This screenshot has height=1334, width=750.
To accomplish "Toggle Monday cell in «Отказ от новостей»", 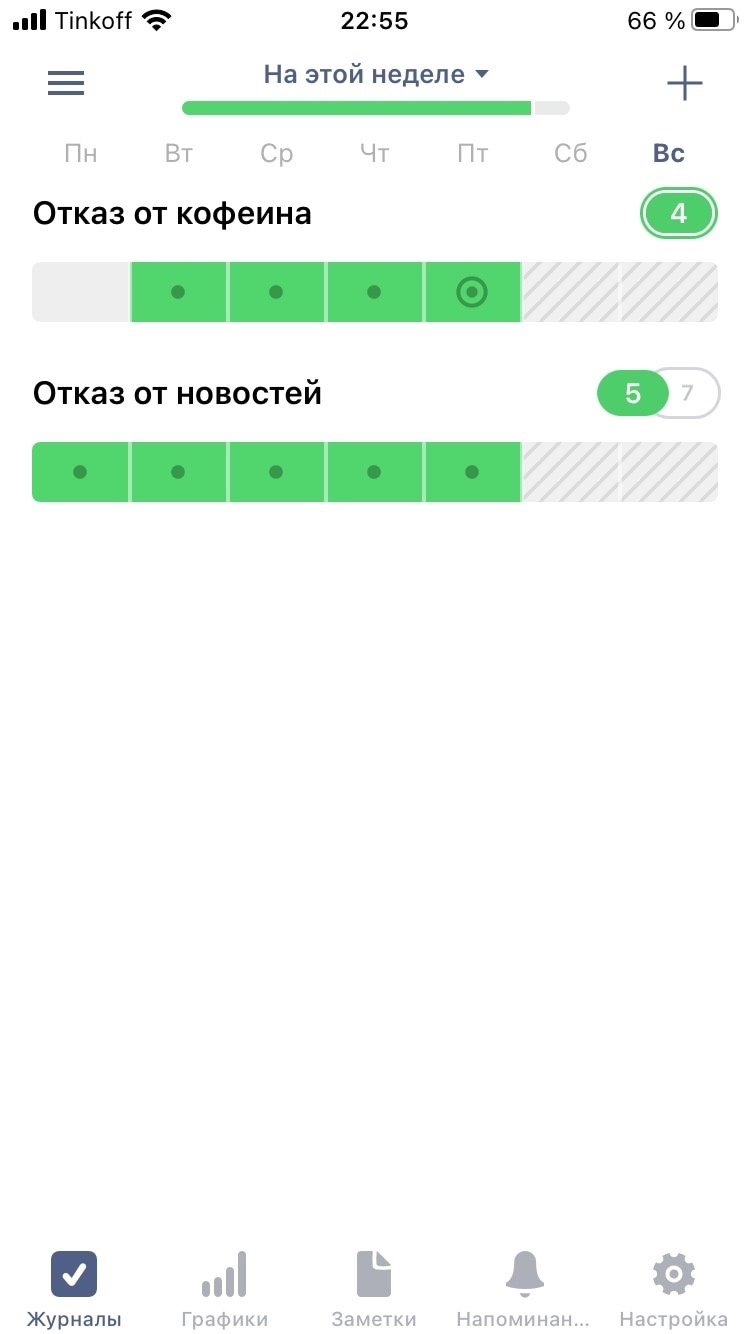I will click(81, 472).
